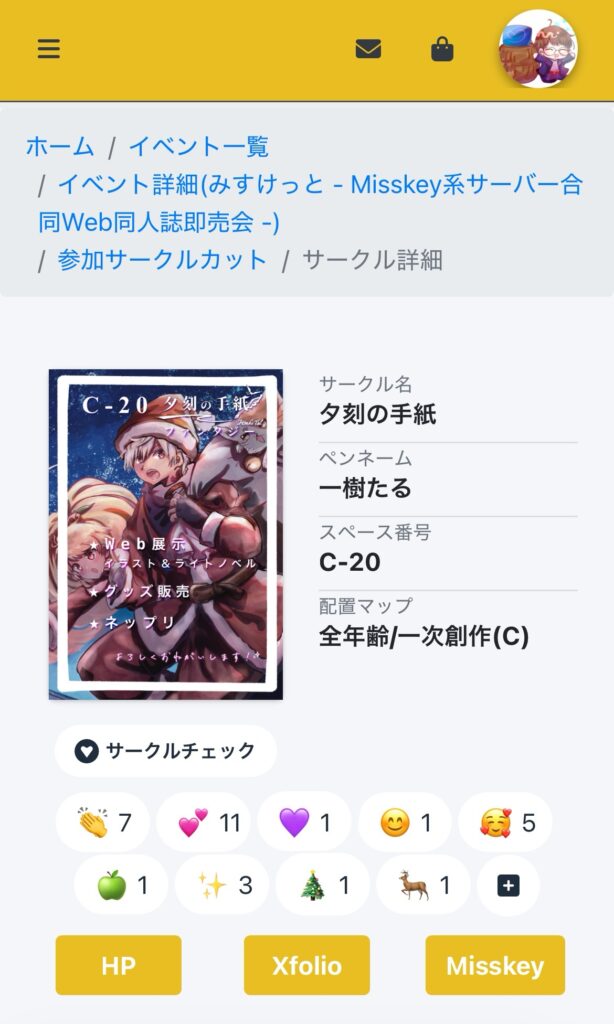Add a new reaction with plus button

tap(508, 885)
